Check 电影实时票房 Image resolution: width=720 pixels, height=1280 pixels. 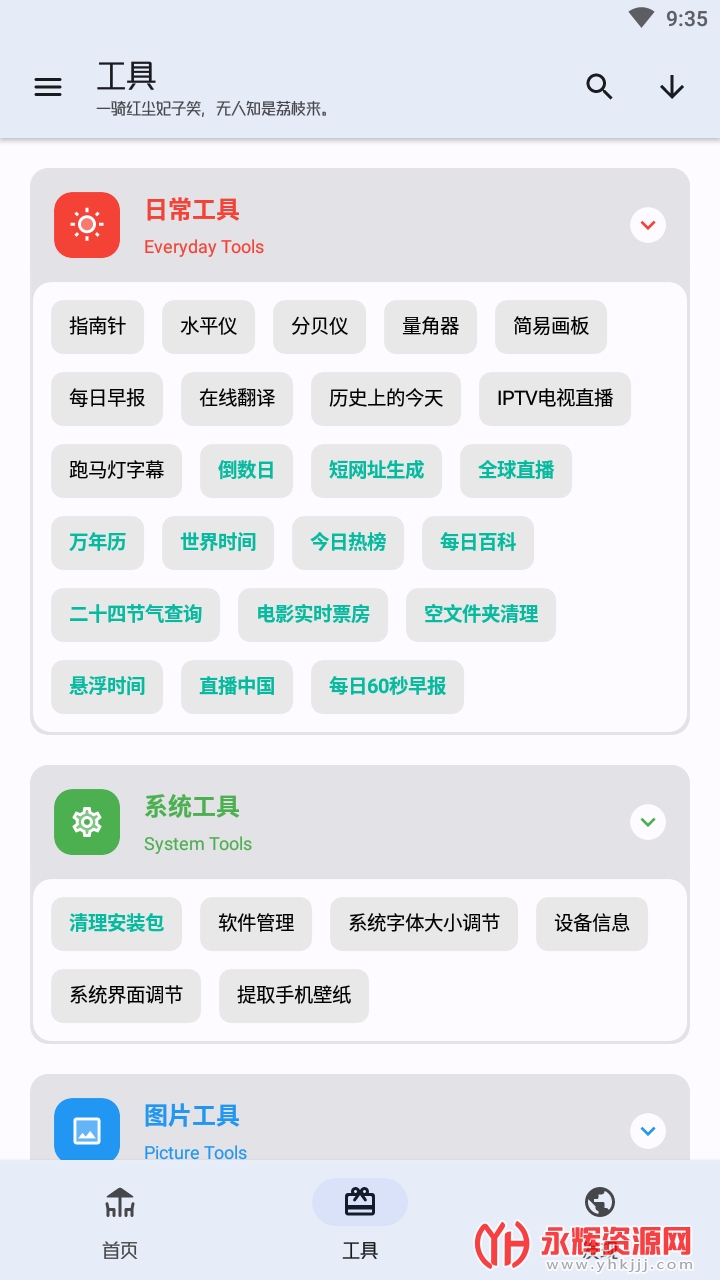point(312,615)
